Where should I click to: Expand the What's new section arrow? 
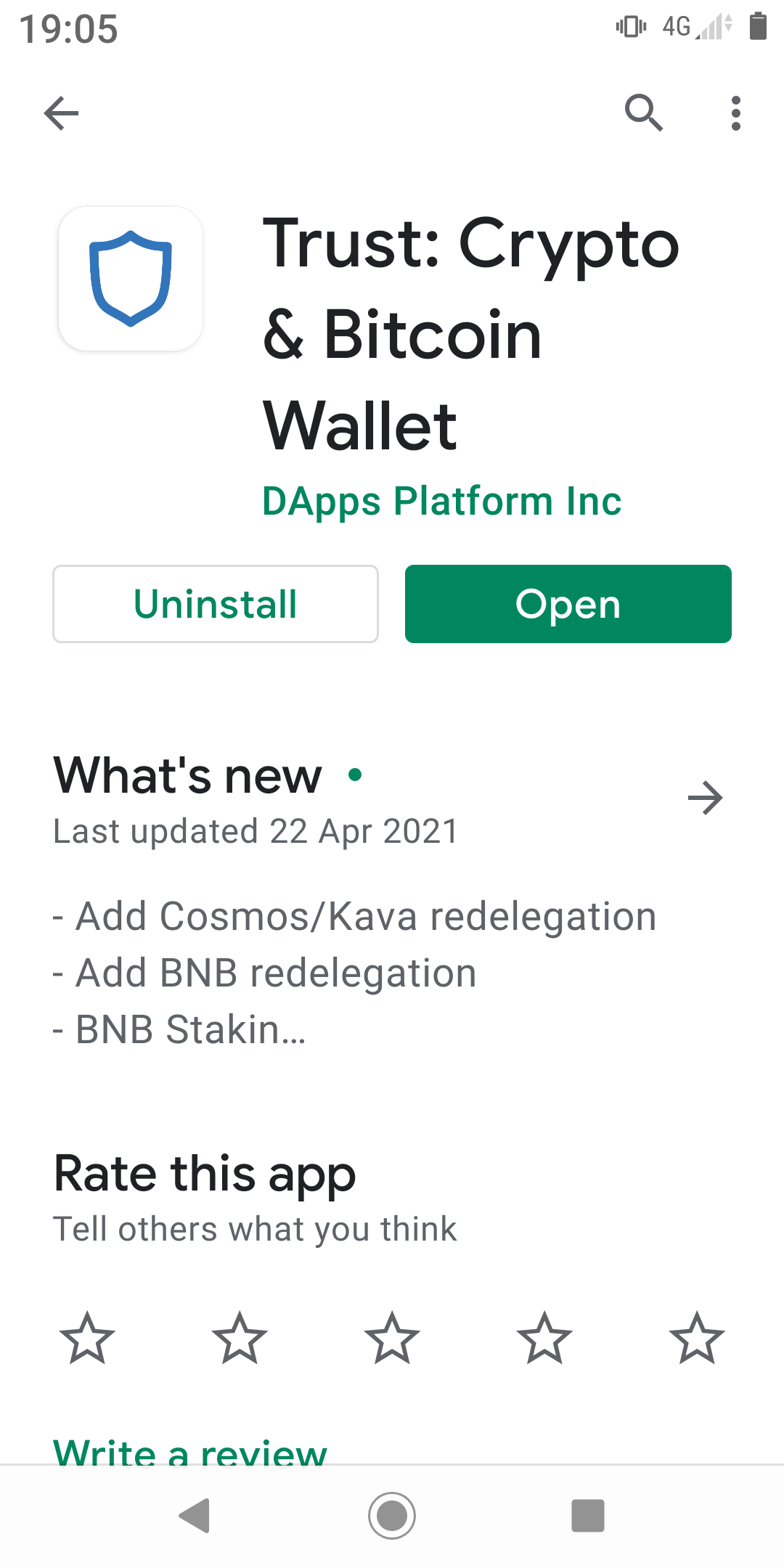pyautogui.click(x=705, y=799)
